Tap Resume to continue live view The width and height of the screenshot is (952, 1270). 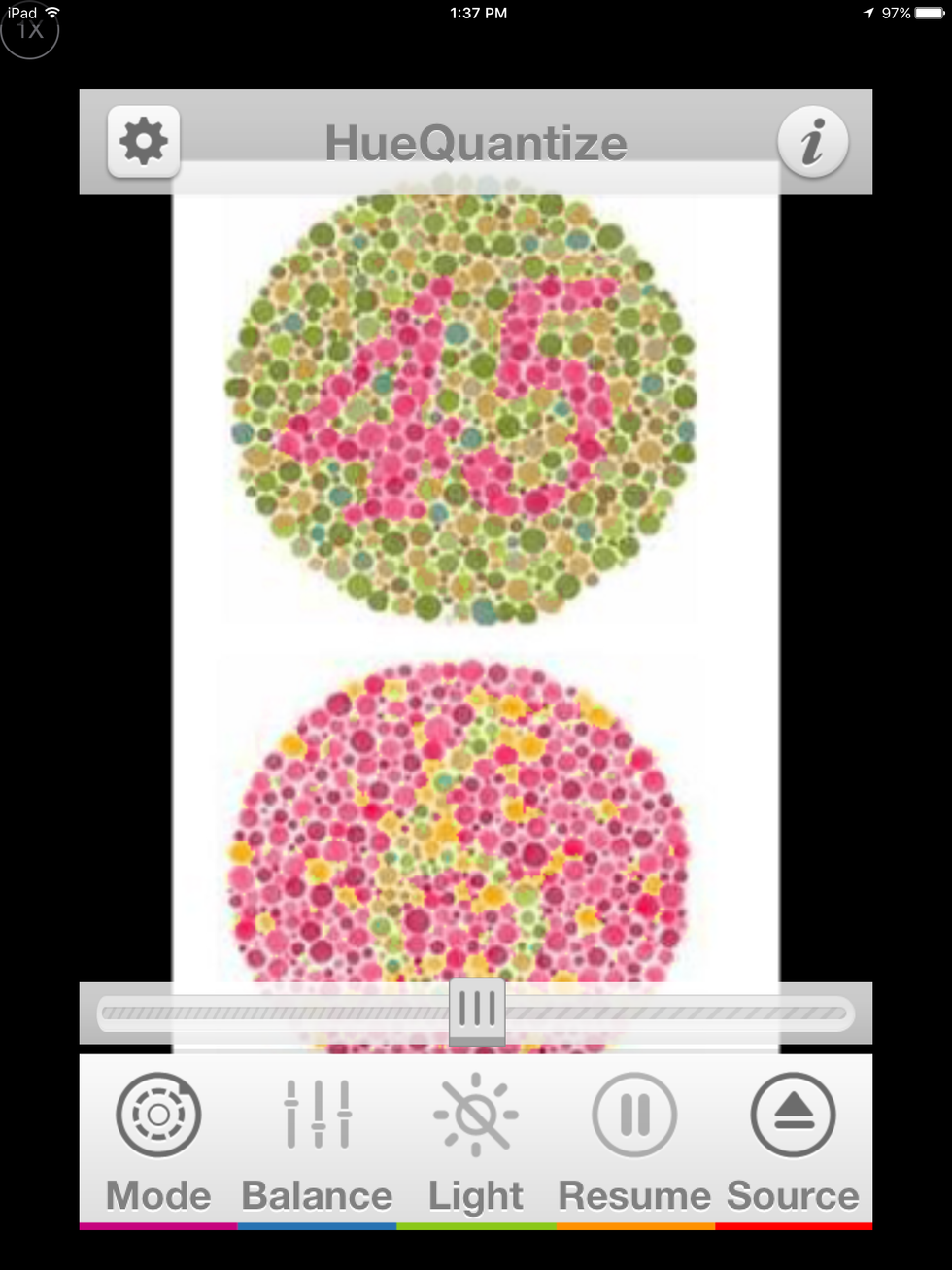[634, 1139]
